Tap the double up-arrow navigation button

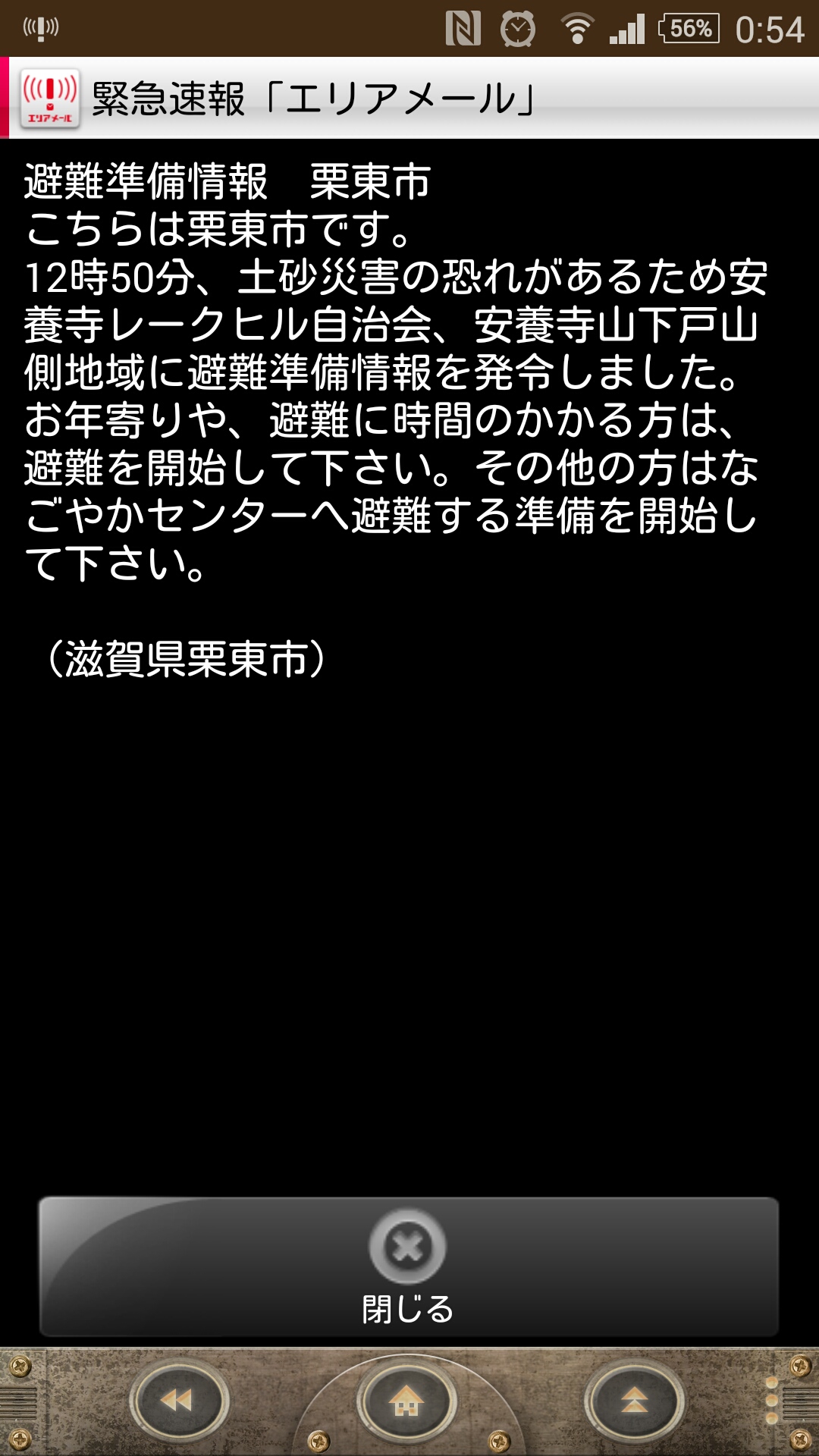[x=635, y=1401]
